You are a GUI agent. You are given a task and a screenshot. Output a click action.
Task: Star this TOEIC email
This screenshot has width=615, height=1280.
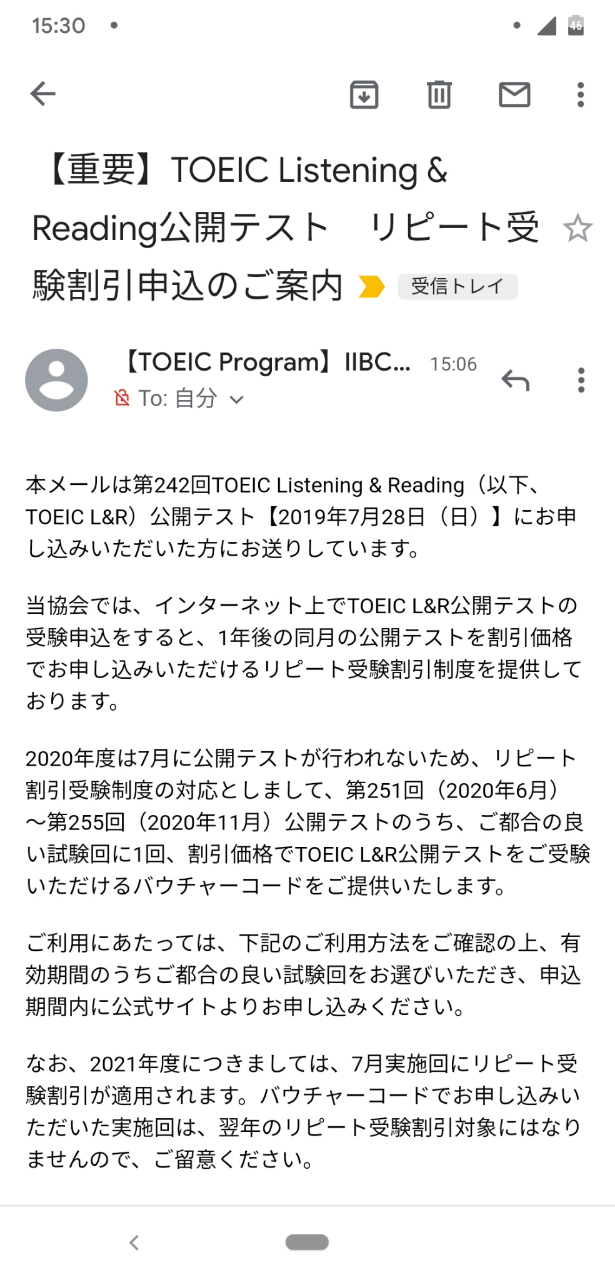[577, 229]
